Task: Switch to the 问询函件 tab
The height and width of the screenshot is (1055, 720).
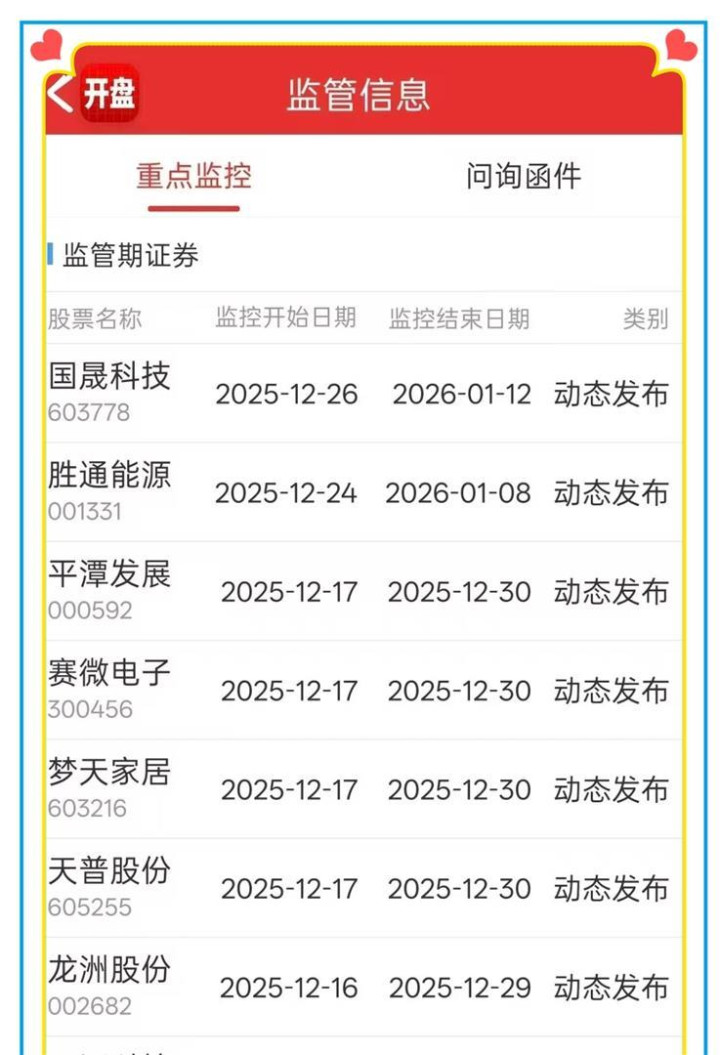Action: 523,177
